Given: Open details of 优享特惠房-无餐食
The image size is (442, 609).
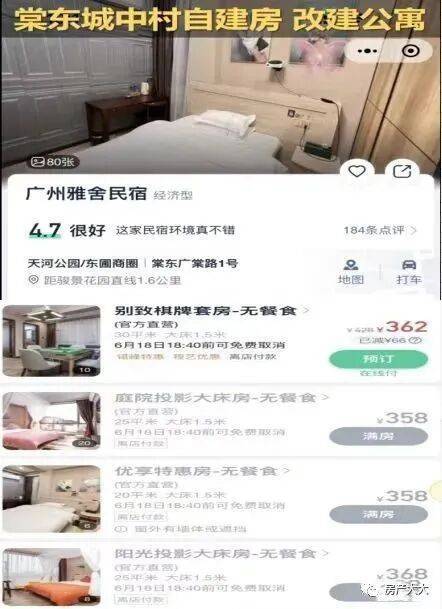Looking at the screenshot, I should click(x=202, y=471).
